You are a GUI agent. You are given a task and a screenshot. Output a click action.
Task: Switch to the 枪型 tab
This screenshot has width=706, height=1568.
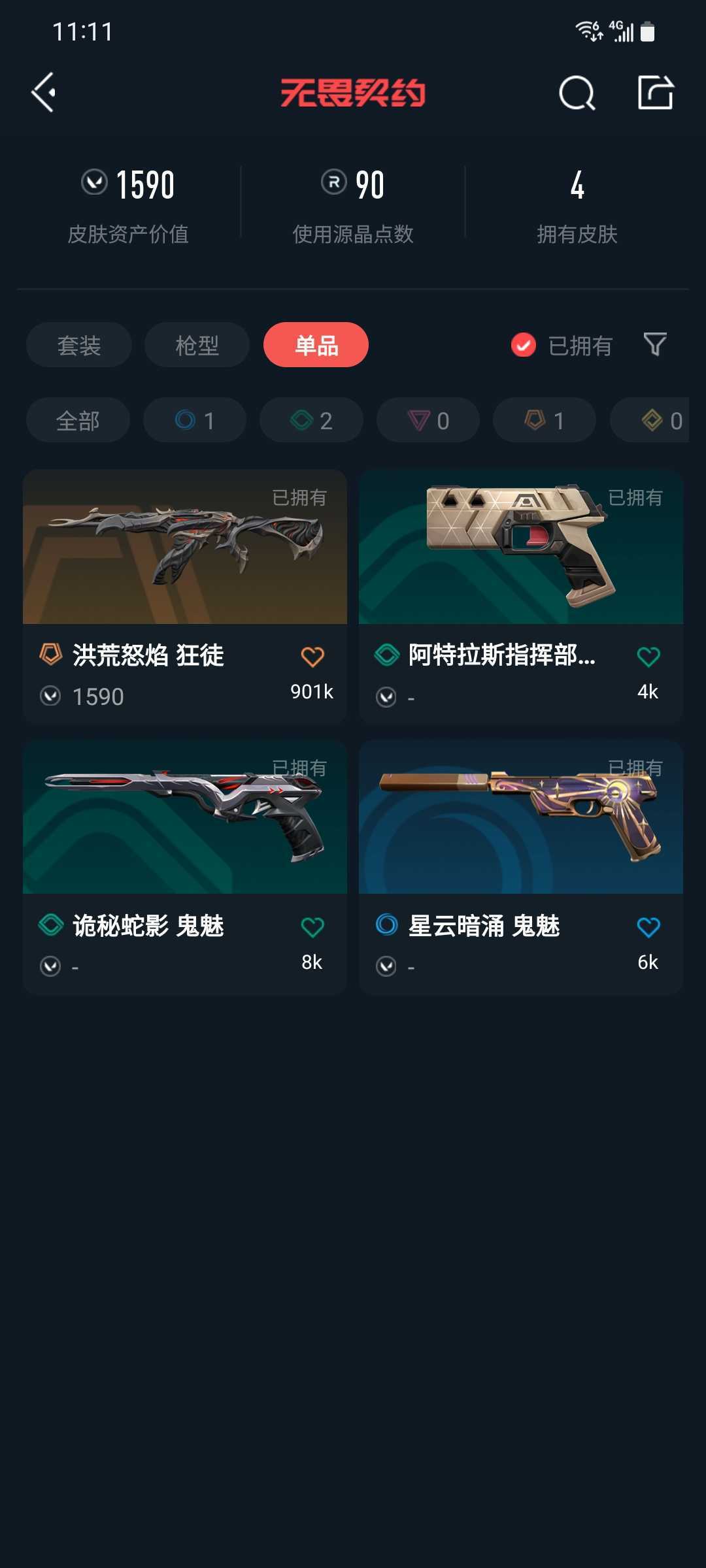click(x=197, y=345)
